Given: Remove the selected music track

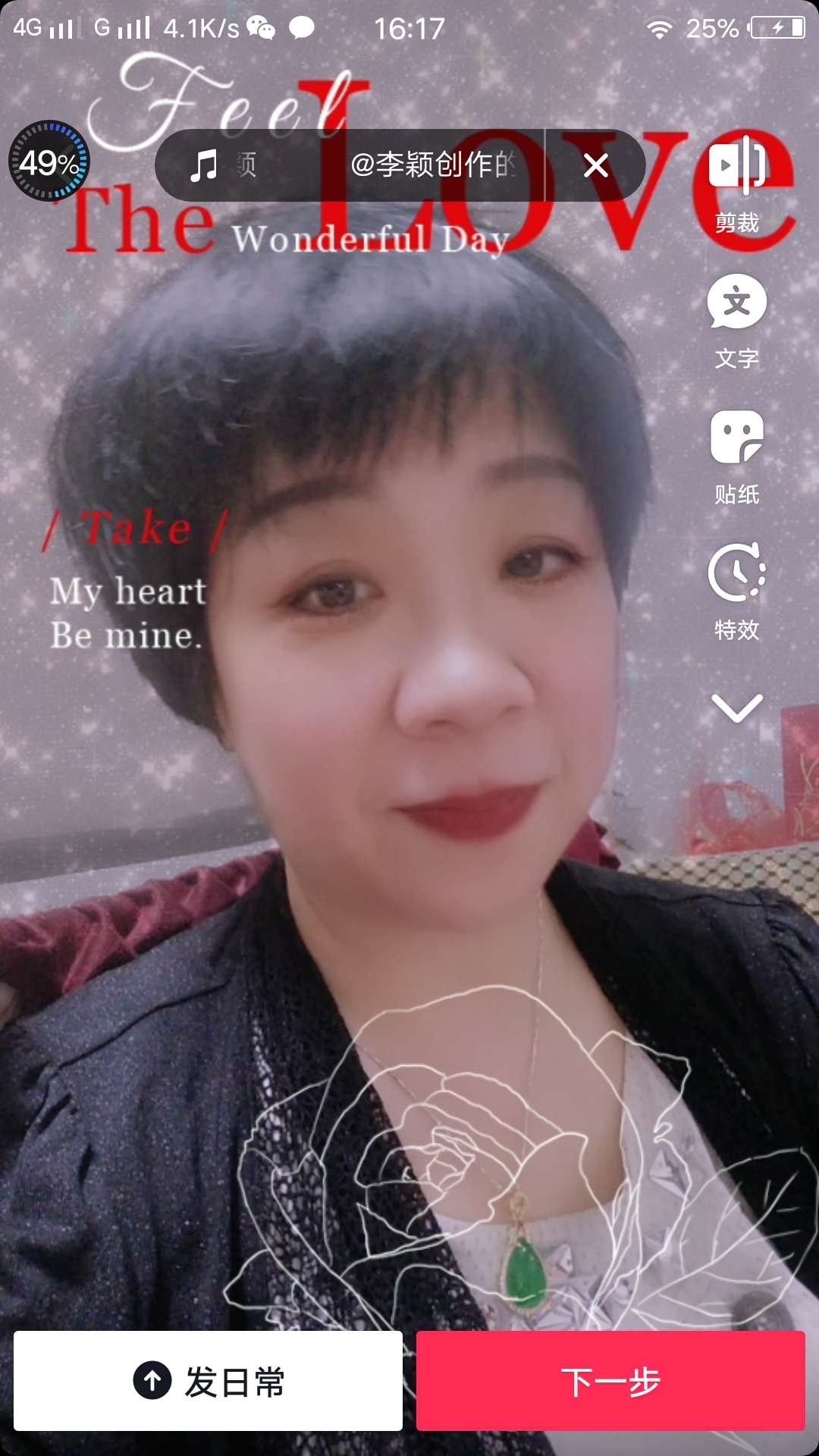Looking at the screenshot, I should (596, 165).
